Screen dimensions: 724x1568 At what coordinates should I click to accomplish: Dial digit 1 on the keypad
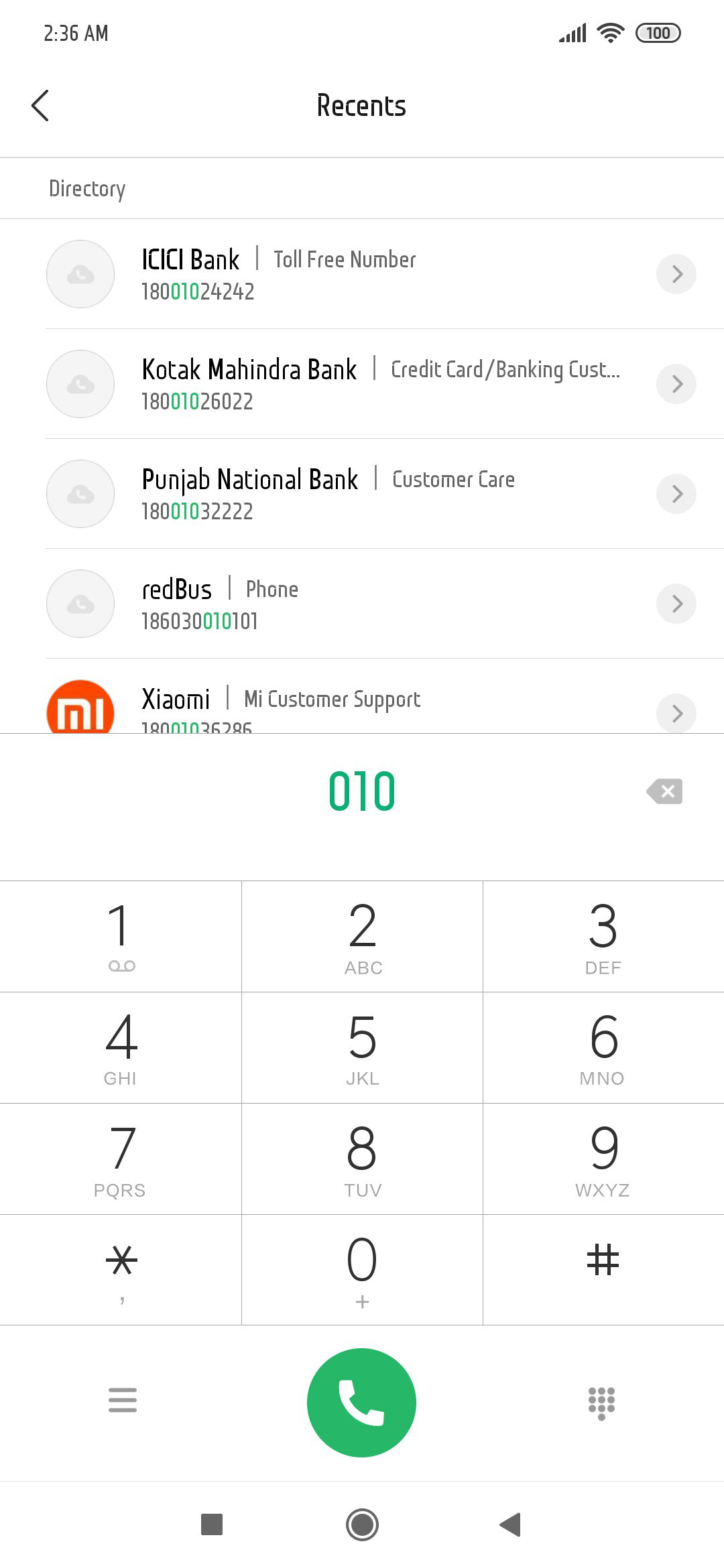[121, 936]
